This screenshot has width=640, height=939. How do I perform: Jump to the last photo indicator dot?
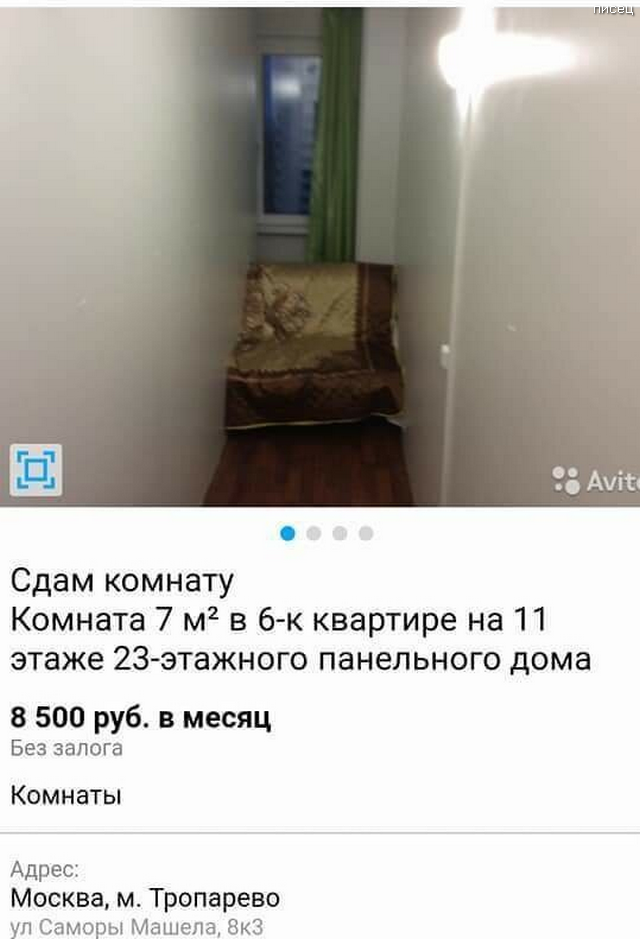pyautogui.click(x=366, y=533)
